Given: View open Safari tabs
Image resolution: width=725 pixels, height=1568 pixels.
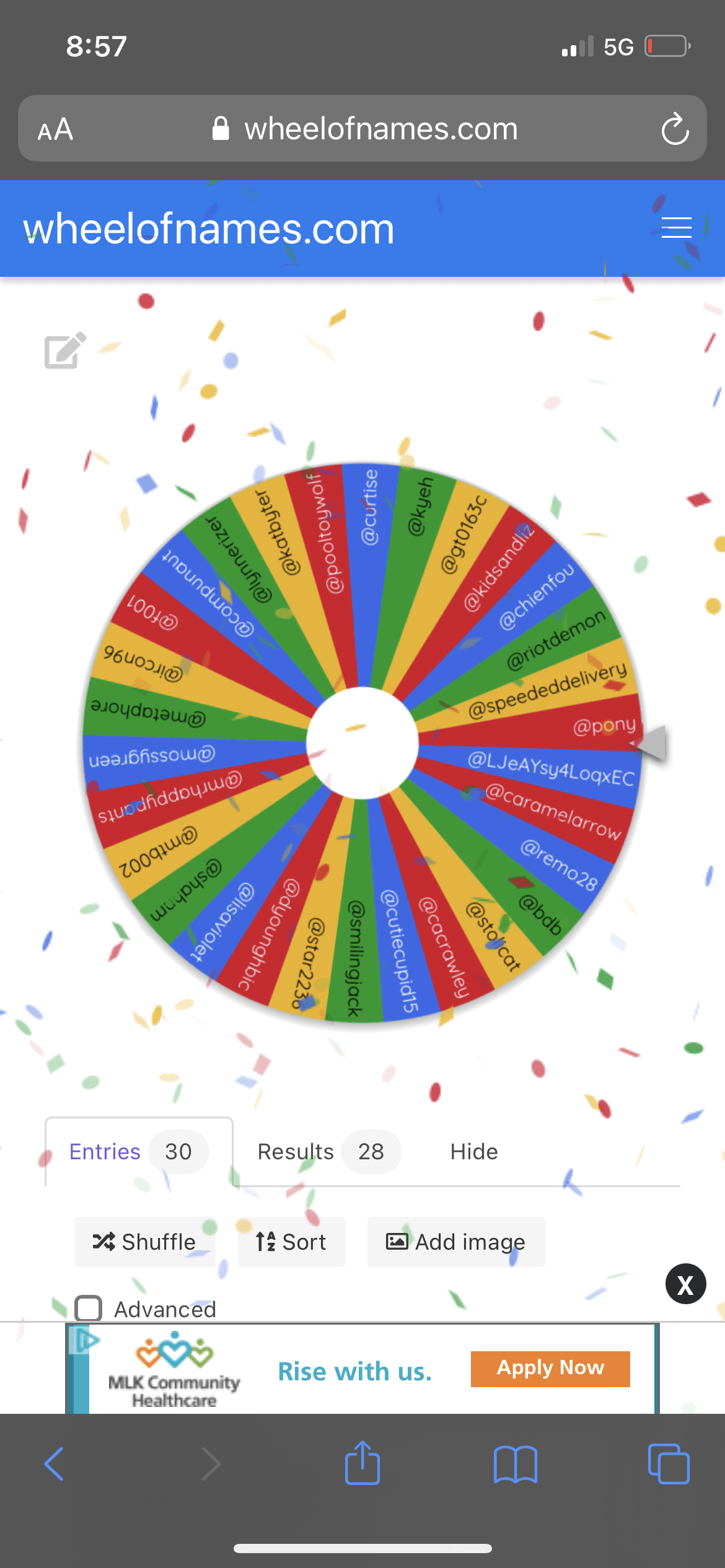Looking at the screenshot, I should [668, 1464].
